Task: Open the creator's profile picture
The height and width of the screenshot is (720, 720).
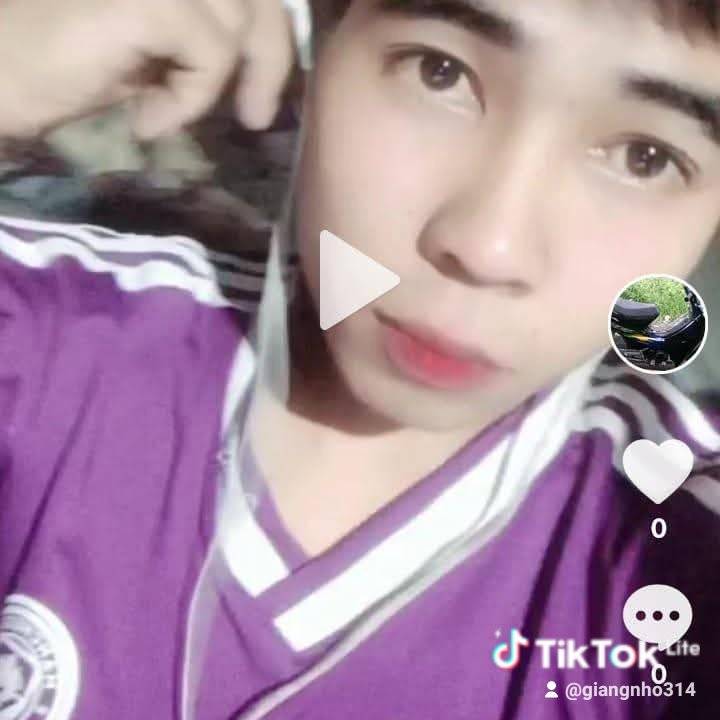Action: [657, 324]
